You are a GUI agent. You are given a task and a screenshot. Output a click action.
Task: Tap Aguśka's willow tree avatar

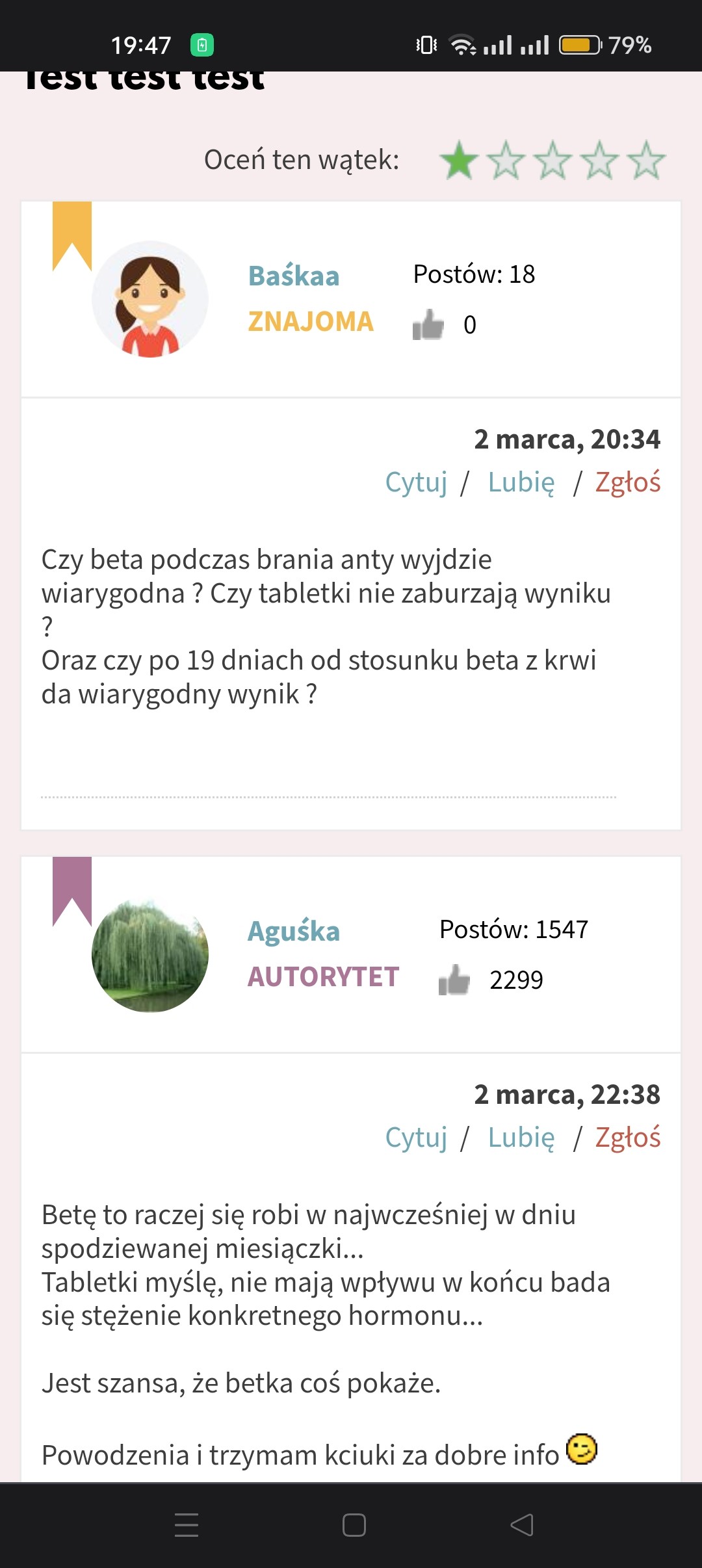(150, 955)
